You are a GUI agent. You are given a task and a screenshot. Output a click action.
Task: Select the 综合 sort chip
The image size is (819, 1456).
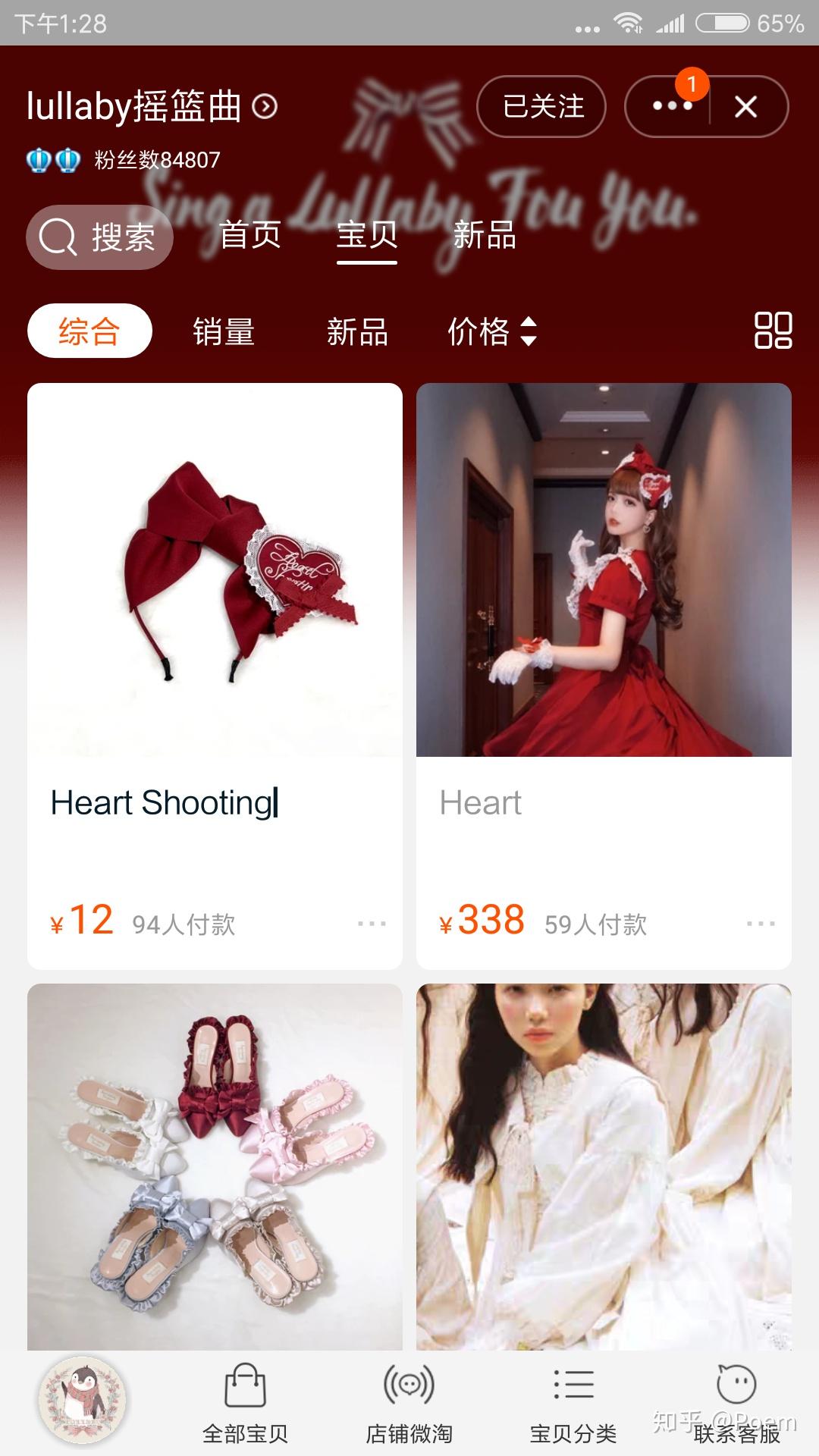pos(89,331)
